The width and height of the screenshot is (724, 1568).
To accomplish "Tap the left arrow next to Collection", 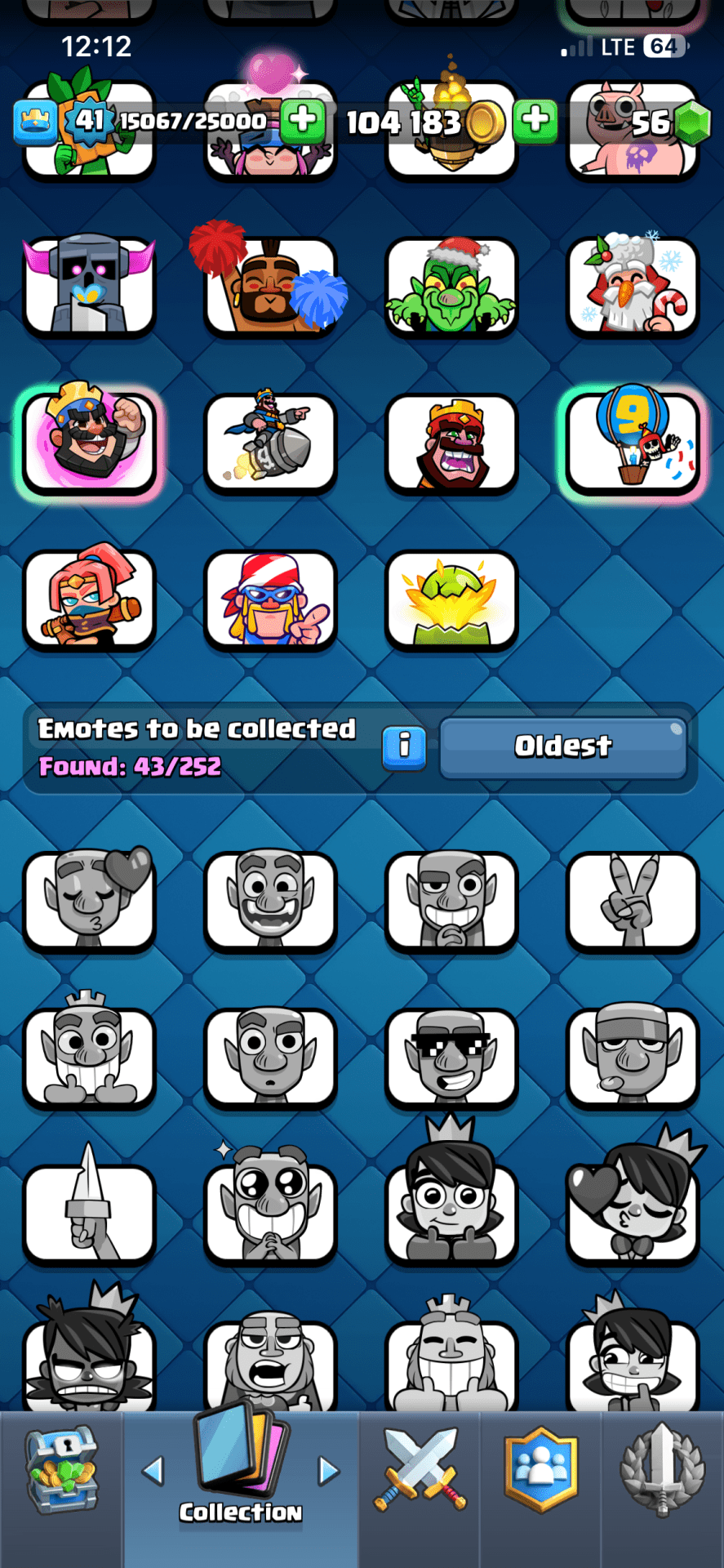I will click(153, 1470).
